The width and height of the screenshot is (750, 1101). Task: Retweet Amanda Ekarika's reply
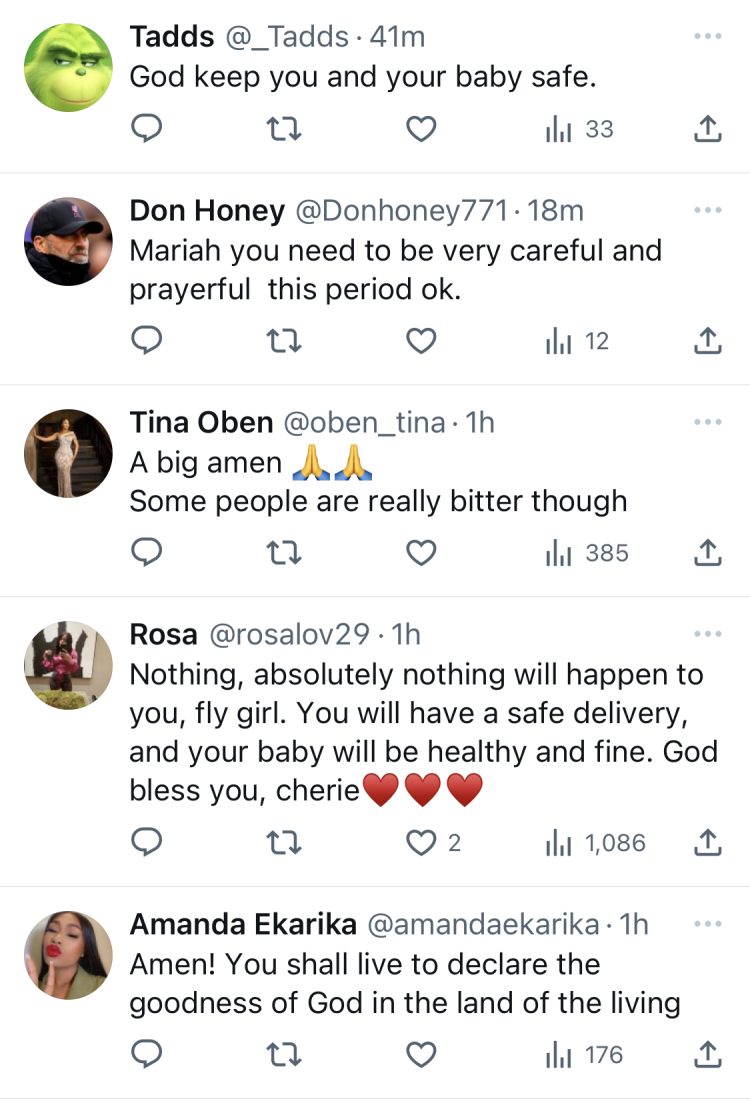pyautogui.click(x=284, y=1053)
